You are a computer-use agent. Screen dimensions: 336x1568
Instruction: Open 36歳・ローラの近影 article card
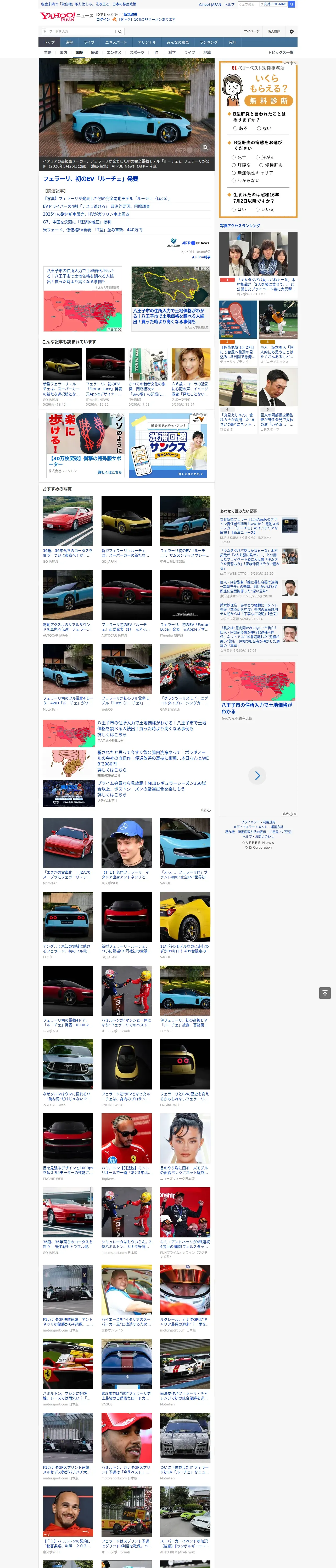191,377
